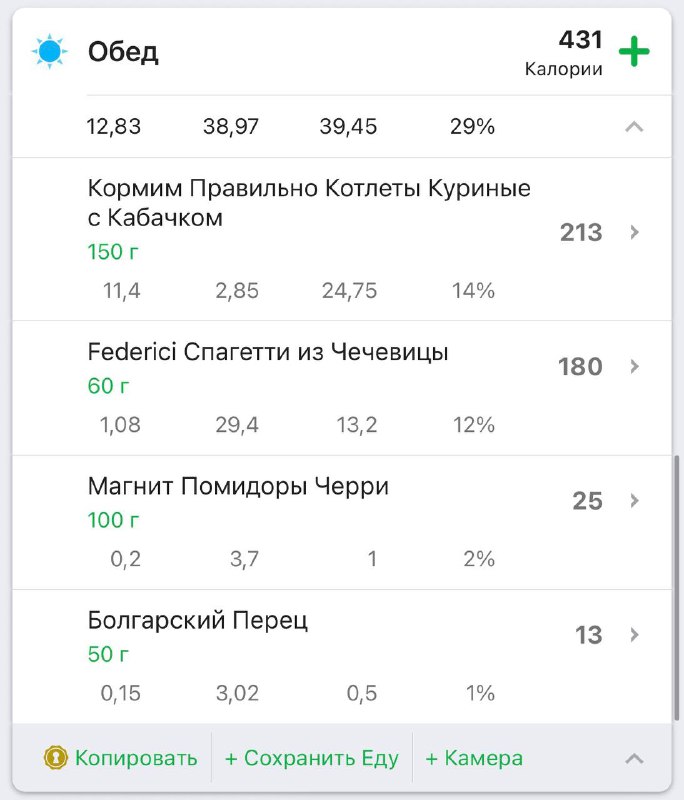Add food to Обед with the plus icon
This screenshot has width=684, height=800.
pos(634,52)
